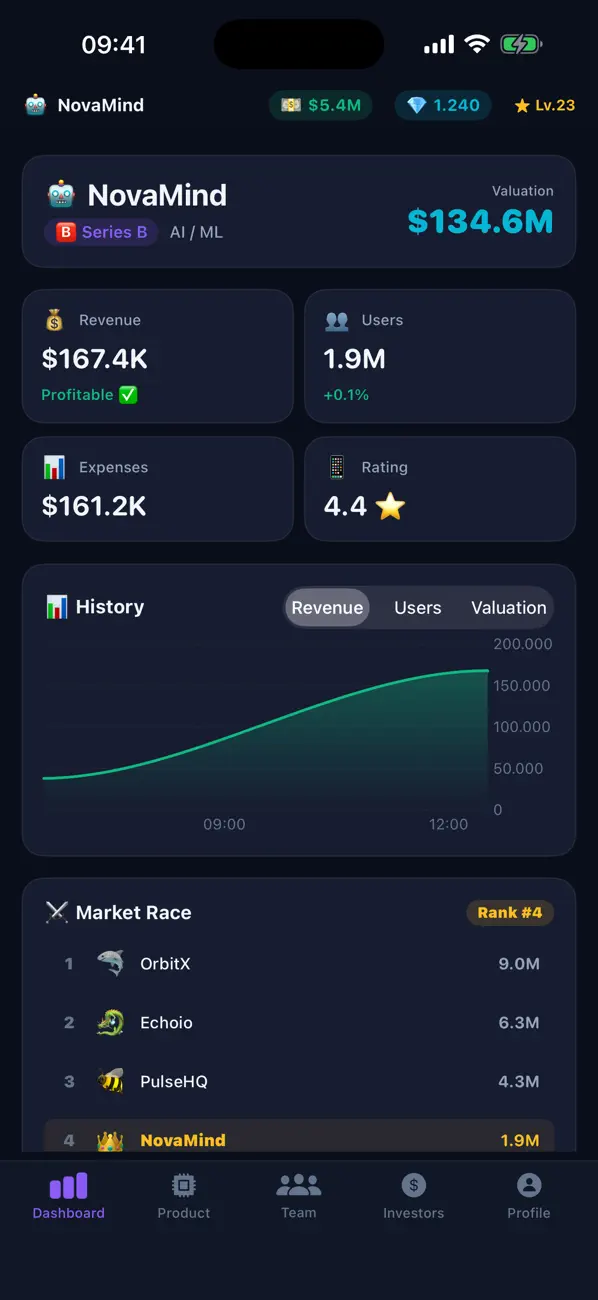
Task: Open the Team tab
Action: point(298,1196)
